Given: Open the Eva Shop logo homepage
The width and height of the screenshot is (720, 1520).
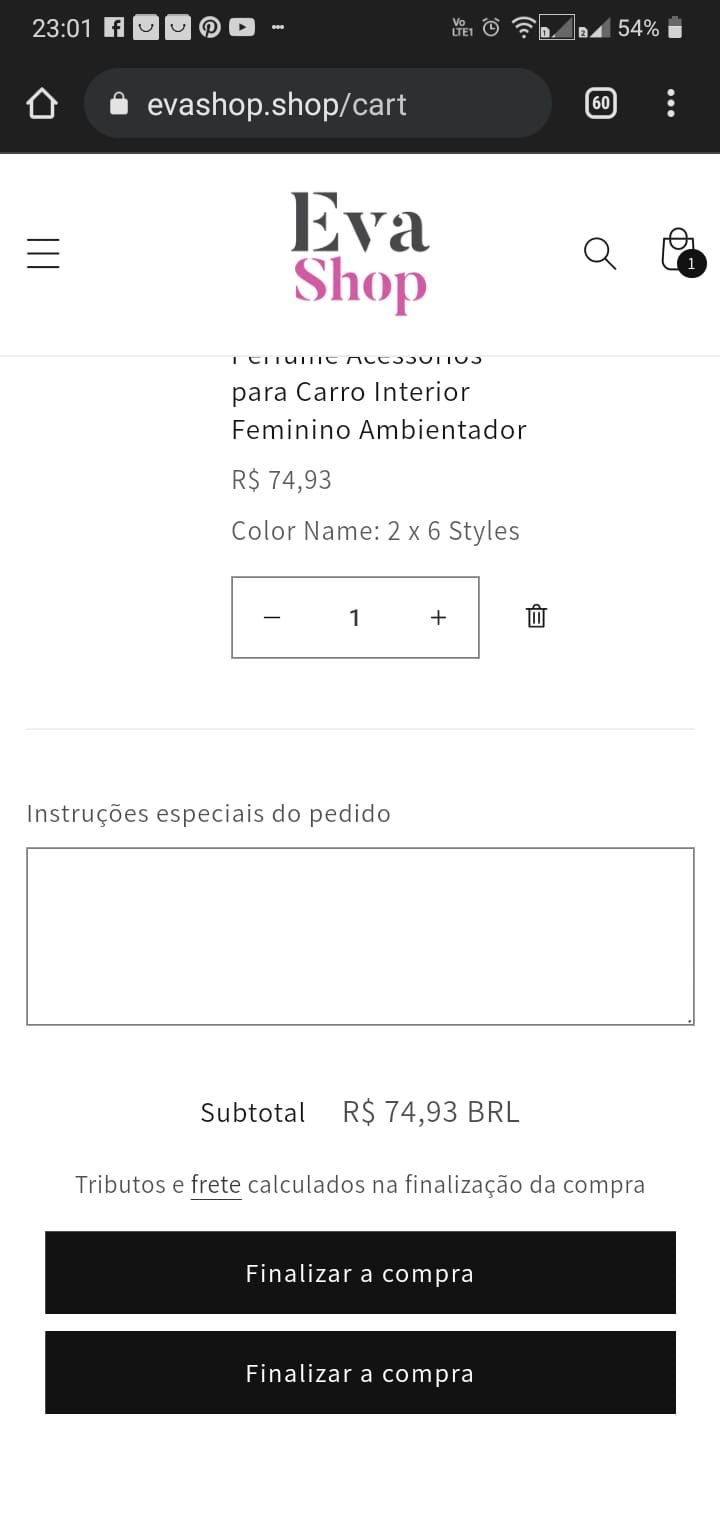Looking at the screenshot, I should click(360, 253).
